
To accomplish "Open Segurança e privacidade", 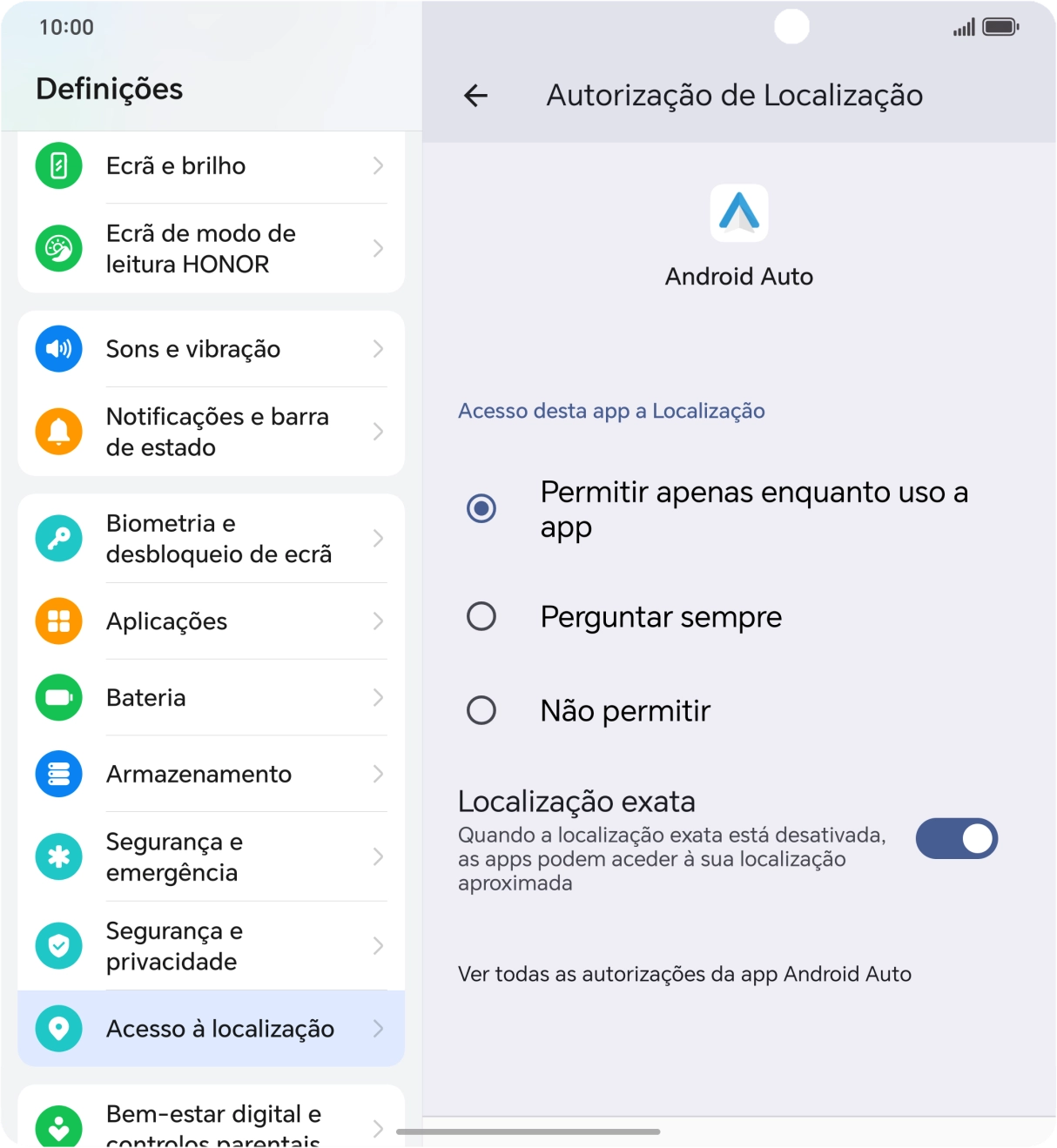I will (x=211, y=946).
